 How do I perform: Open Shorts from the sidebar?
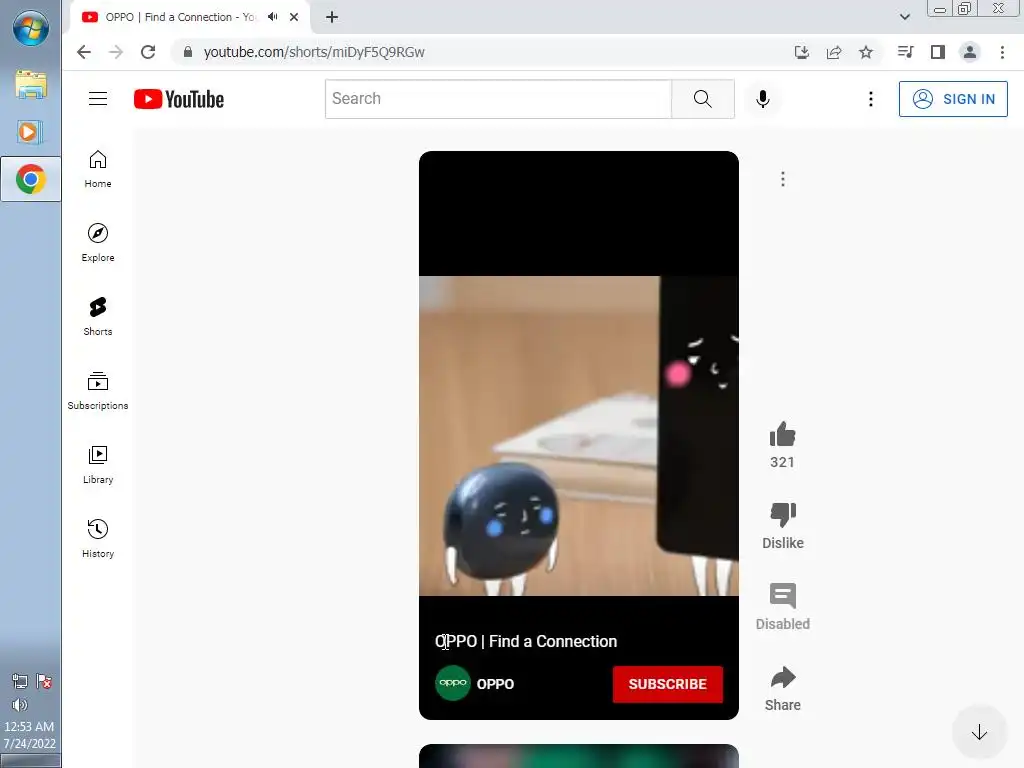(98, 316)
